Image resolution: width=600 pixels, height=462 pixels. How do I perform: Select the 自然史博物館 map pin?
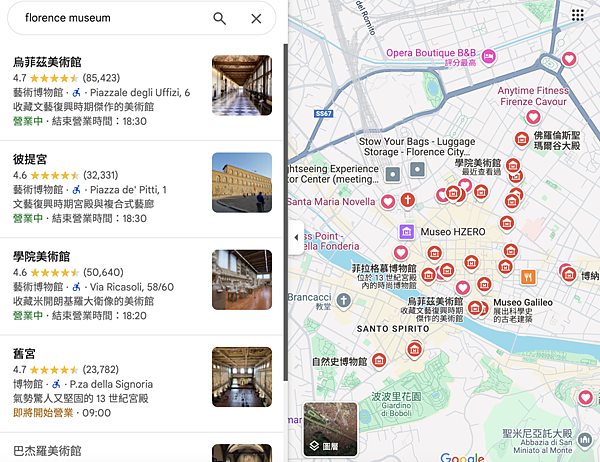[x=378, y=361]
